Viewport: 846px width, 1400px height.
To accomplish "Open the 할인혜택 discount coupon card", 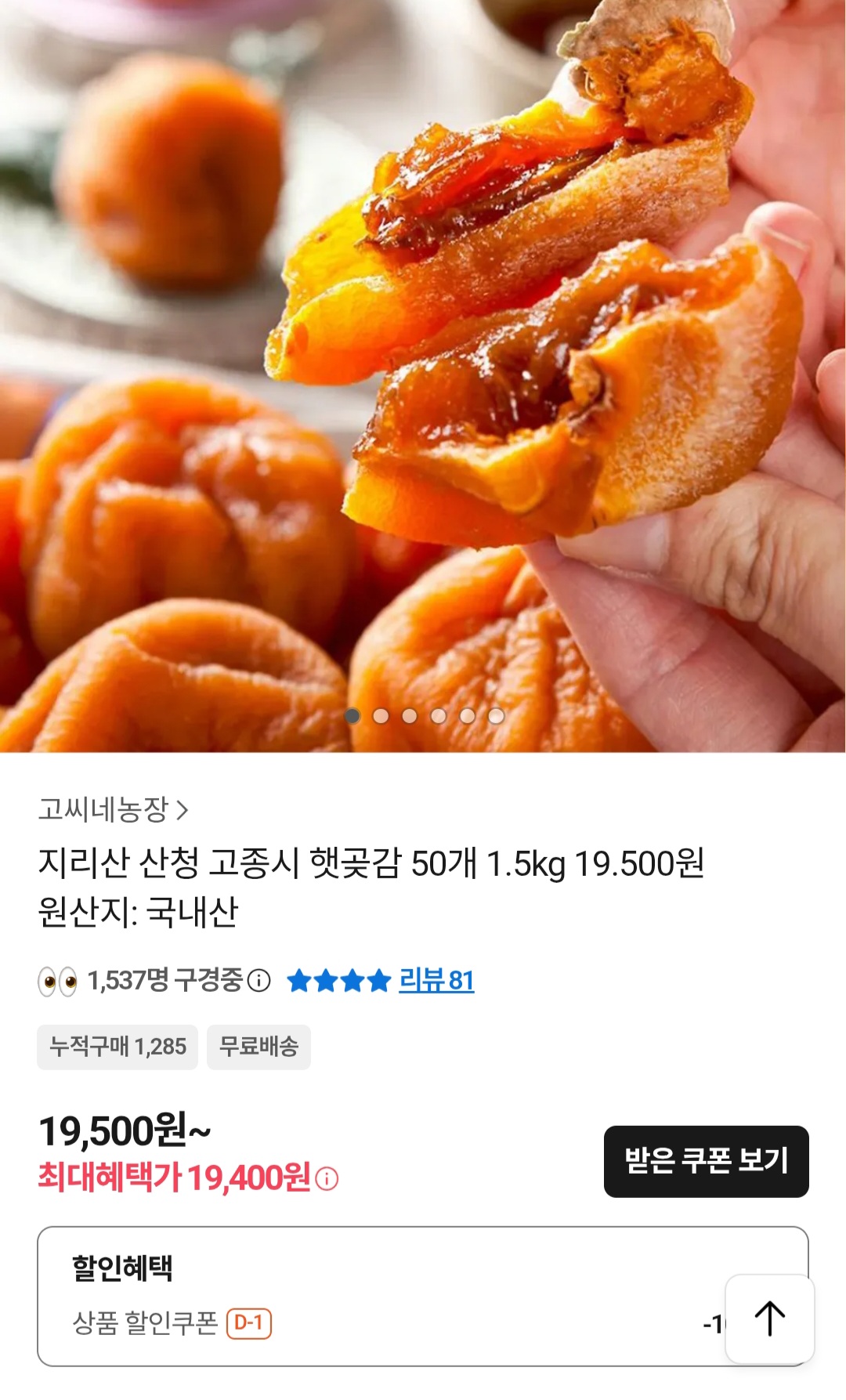I will (x=376, y=1296).
